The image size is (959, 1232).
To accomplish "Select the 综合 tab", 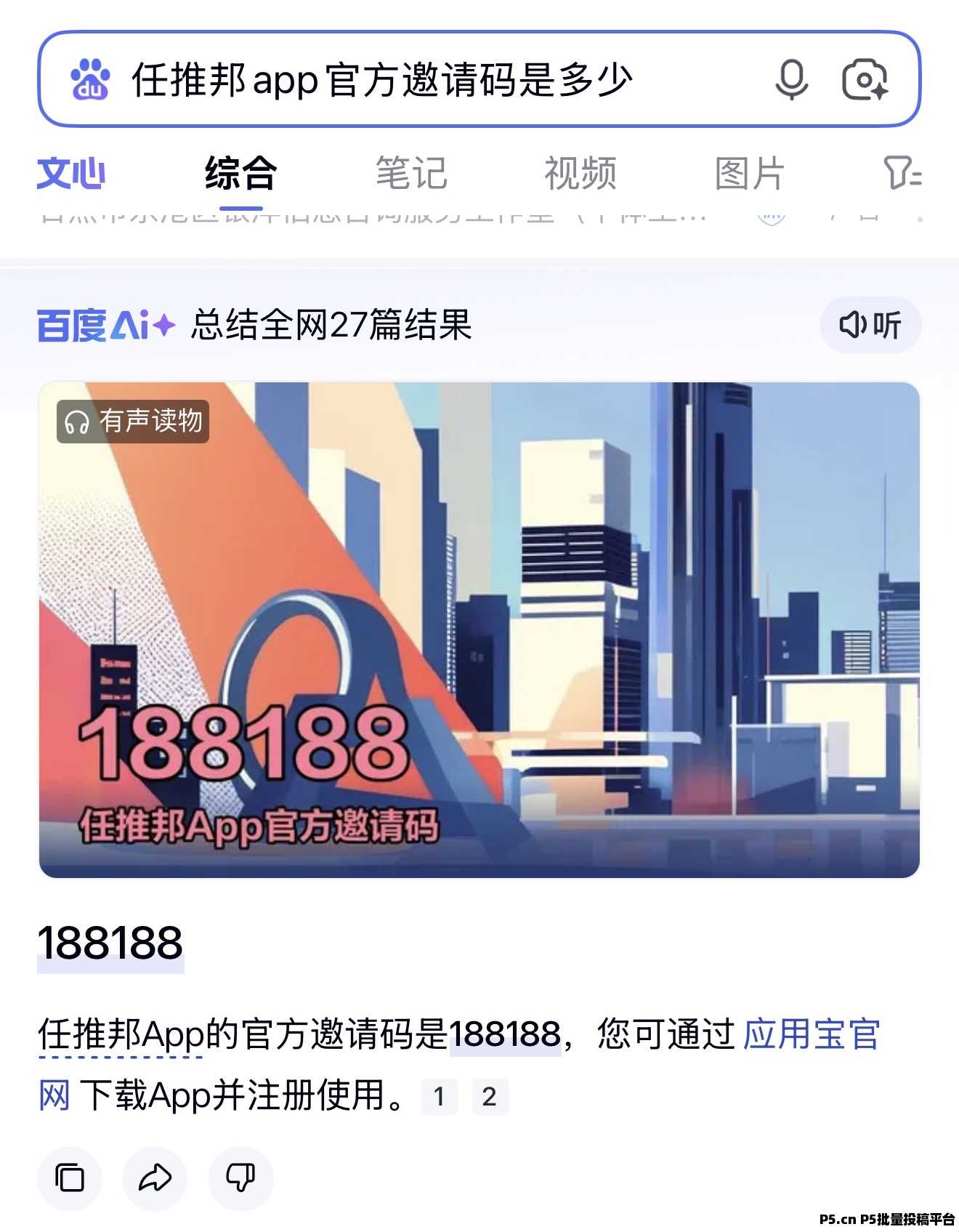I will click(240, 174).
